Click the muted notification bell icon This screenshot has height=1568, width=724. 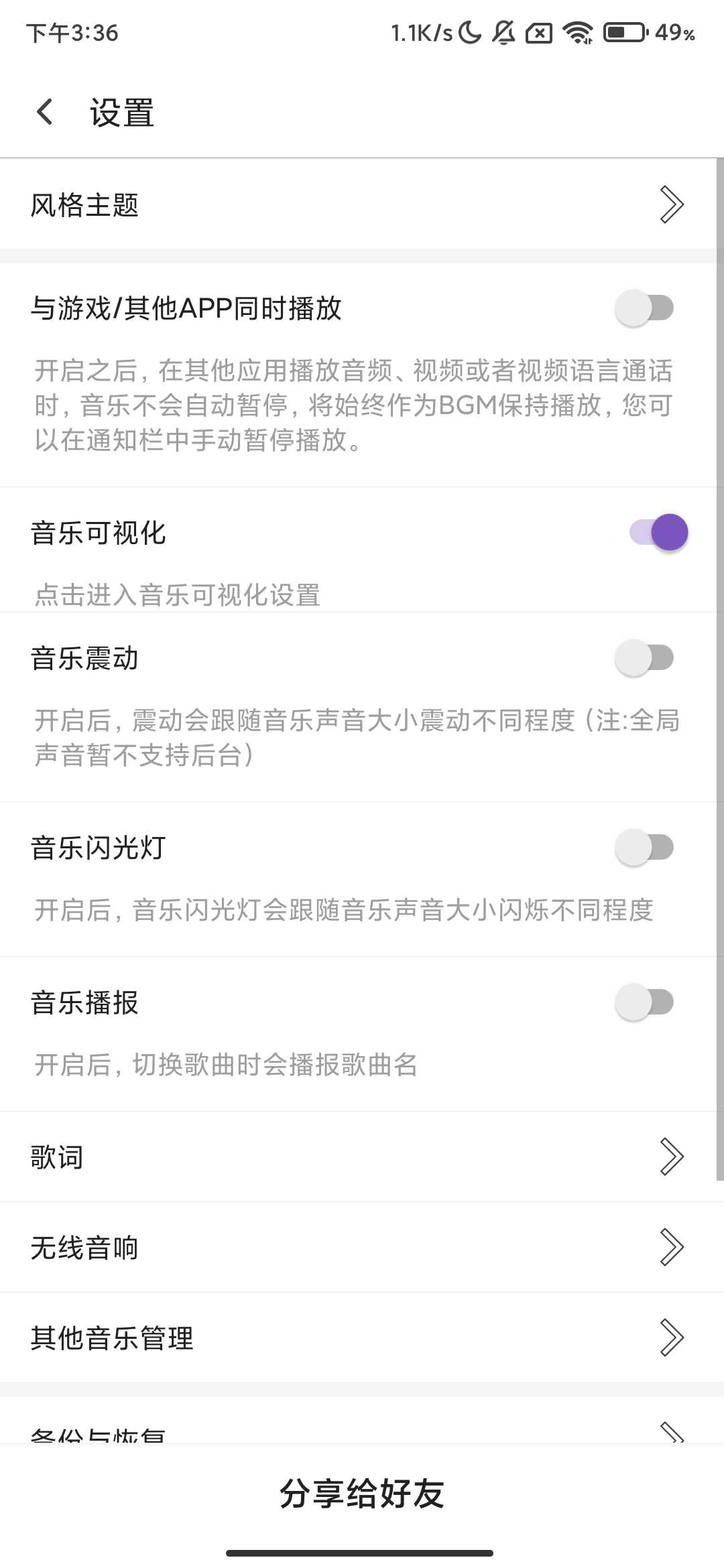tap(505, 33)
